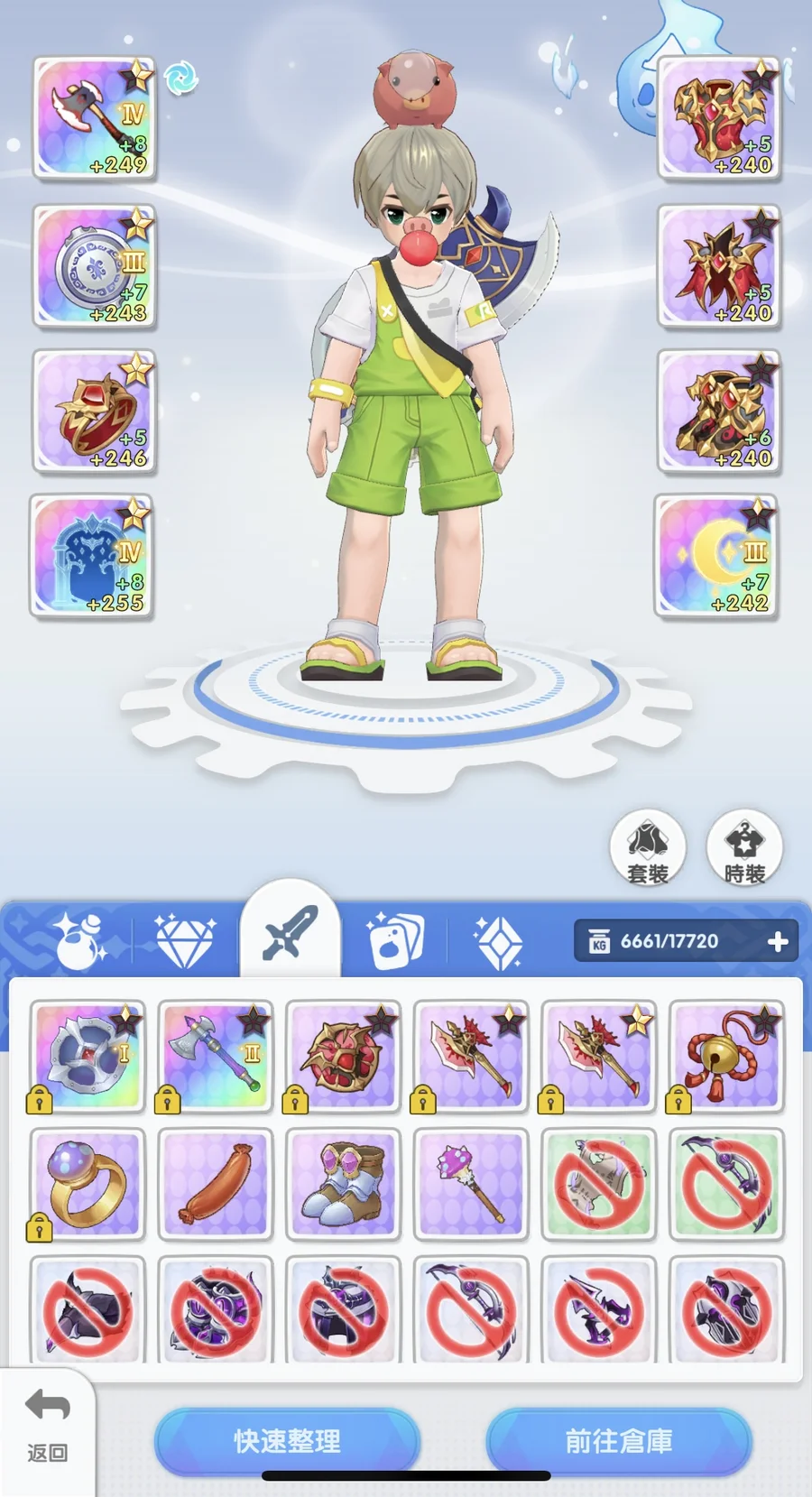The height and width of the screenshot is (1497, 812).
Task: Select the purple-goggled boots in inventory
Action: pos(343,1183)
